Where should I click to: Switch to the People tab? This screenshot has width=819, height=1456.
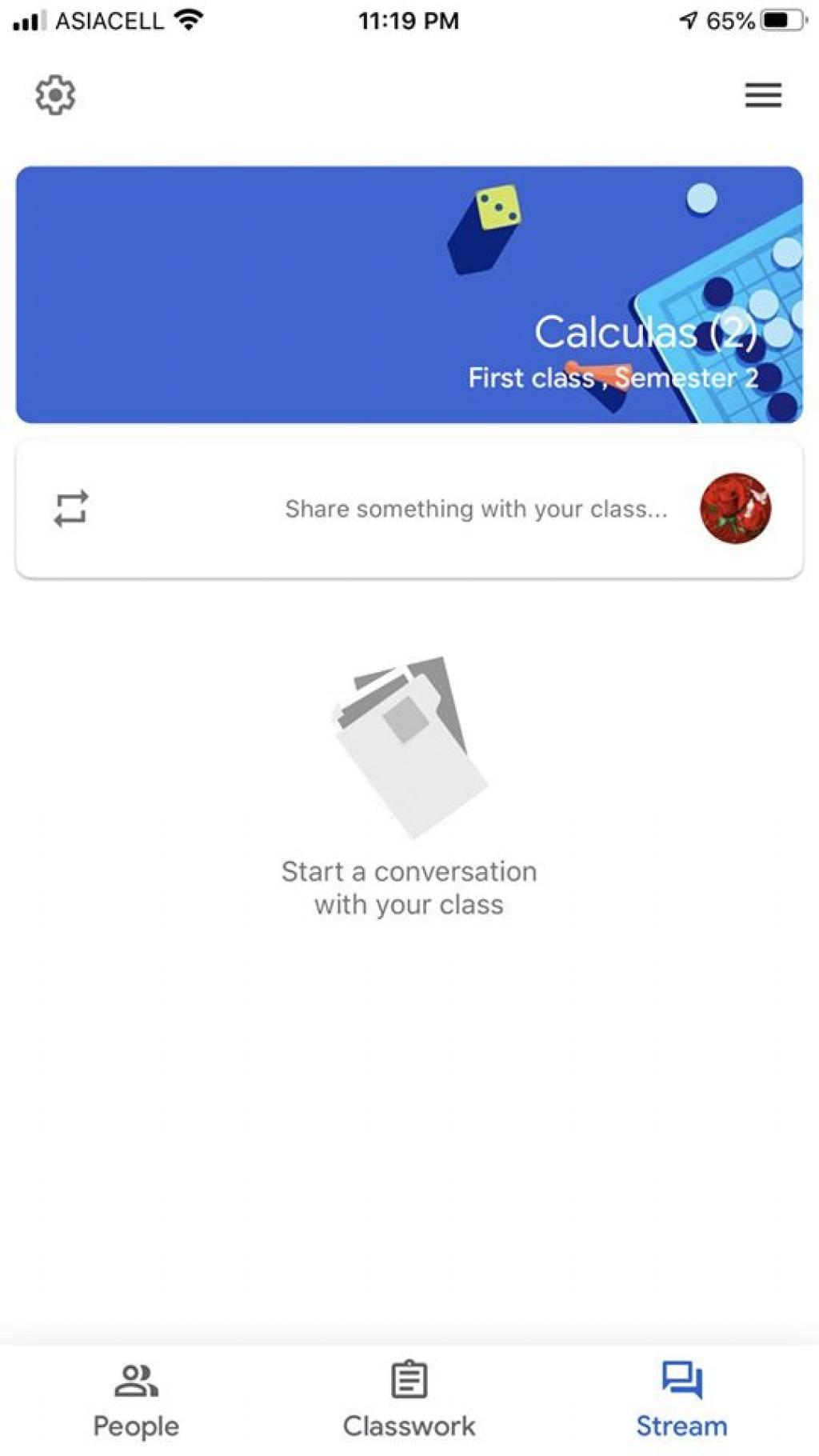pos(136,1400)
